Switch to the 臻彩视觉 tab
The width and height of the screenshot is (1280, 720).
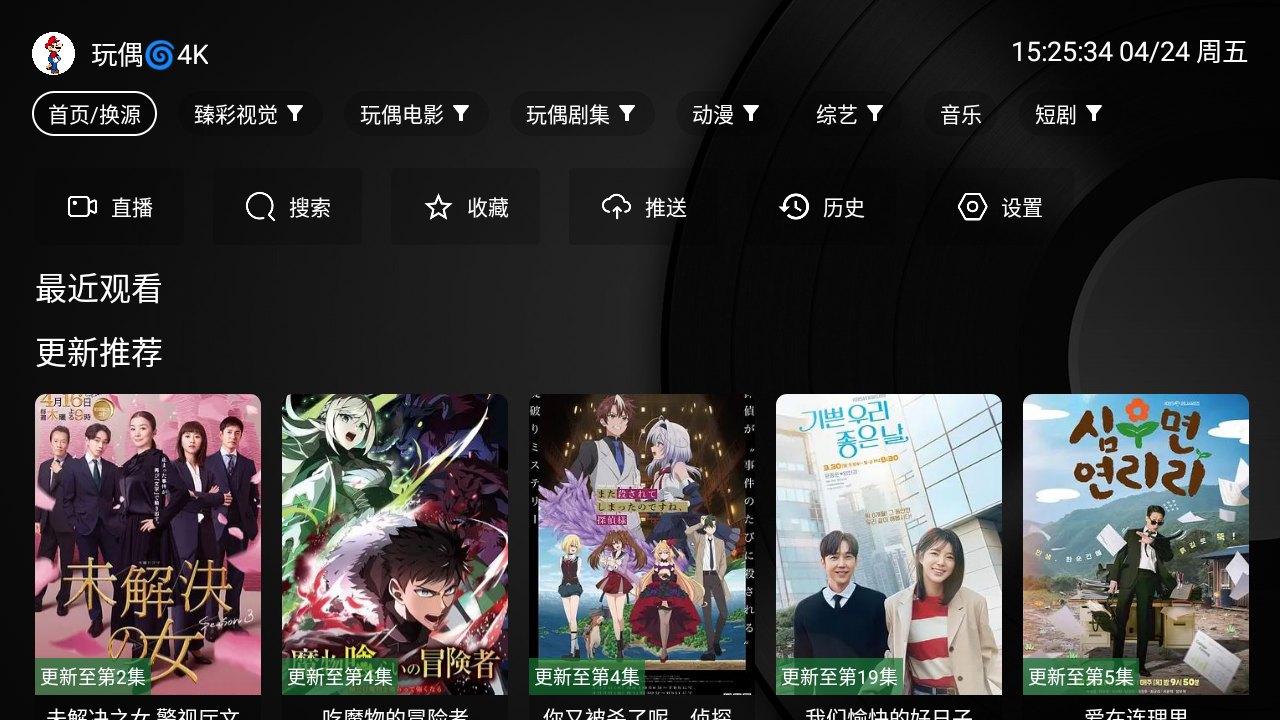point(249,114)
